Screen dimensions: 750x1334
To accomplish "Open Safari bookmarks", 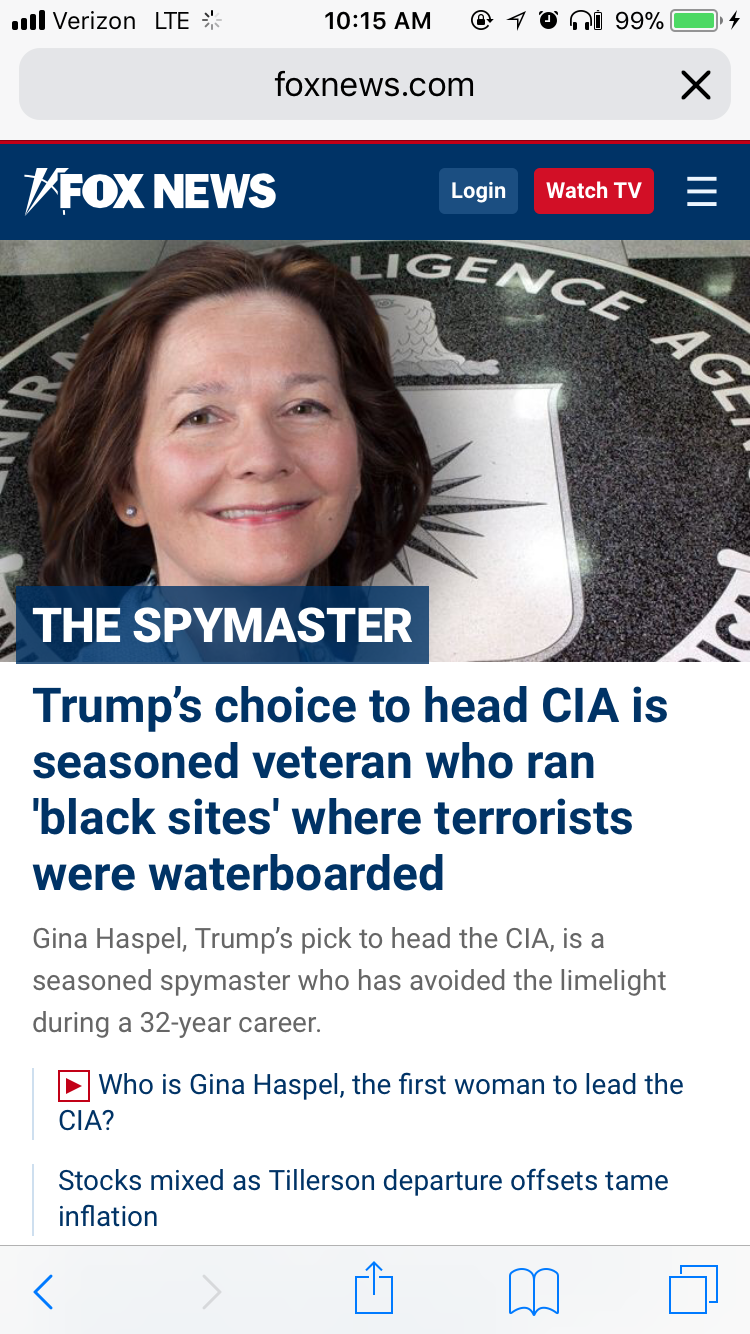I will (x=534, y=1291).
